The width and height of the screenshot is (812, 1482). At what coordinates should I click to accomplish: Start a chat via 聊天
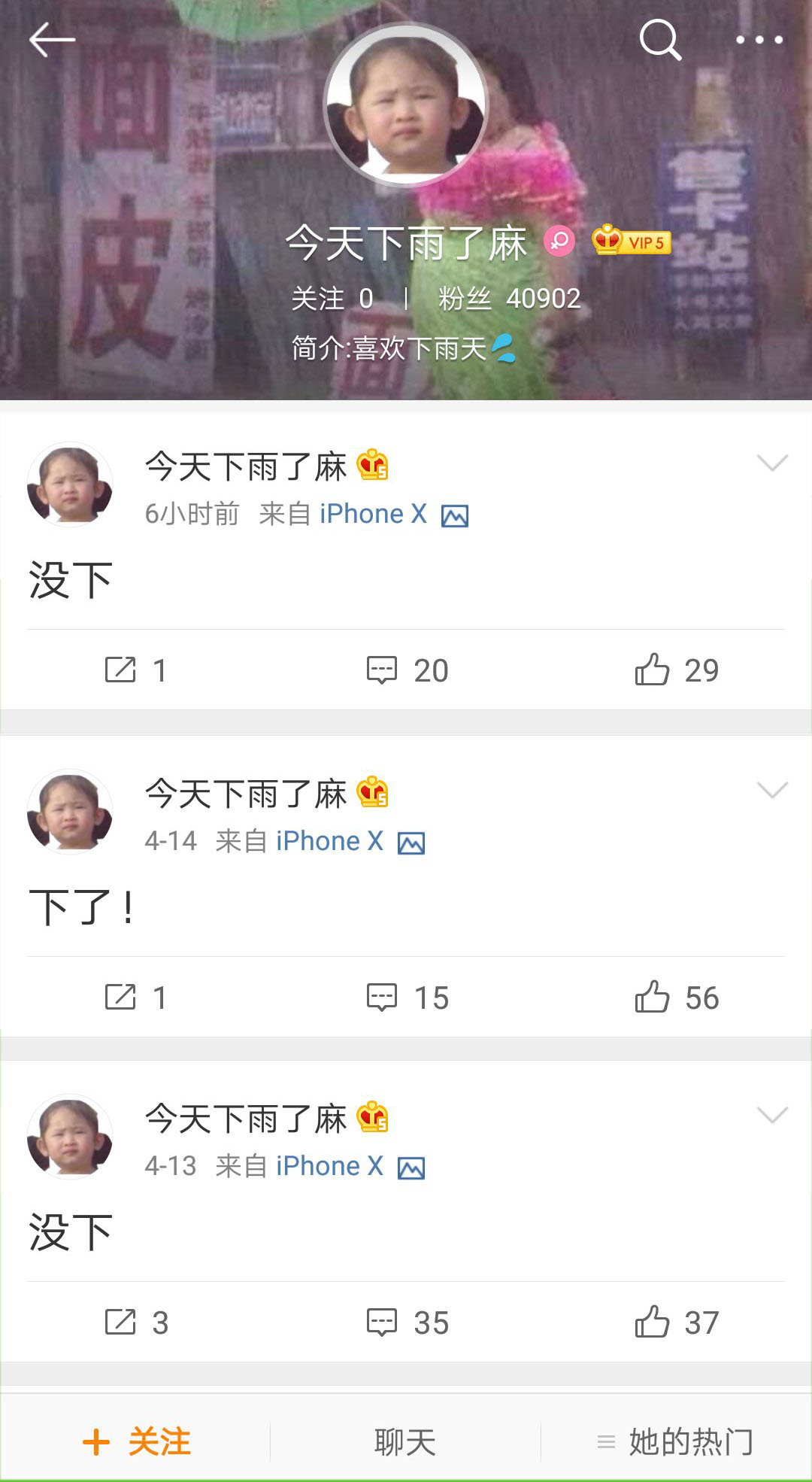pyautogui.click(x=405, y=1442)
